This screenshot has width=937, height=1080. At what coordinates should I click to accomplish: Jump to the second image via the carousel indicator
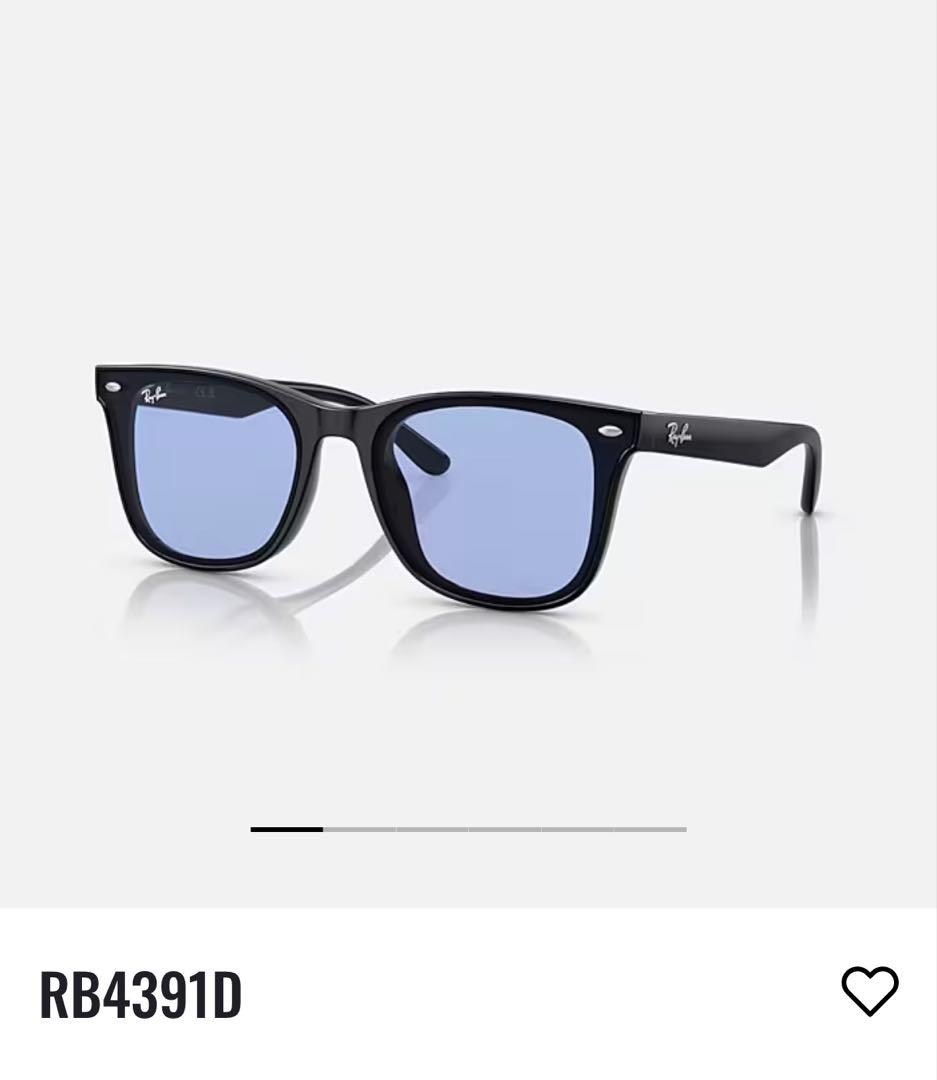pyautogui.click(x=359, y=829)
